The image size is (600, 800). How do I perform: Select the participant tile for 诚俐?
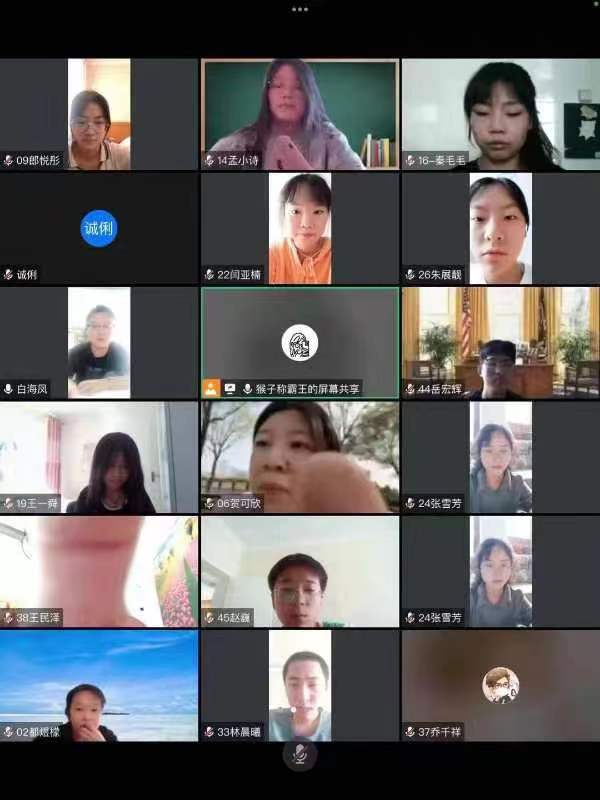pyautogui.click(x=99, y=228)
